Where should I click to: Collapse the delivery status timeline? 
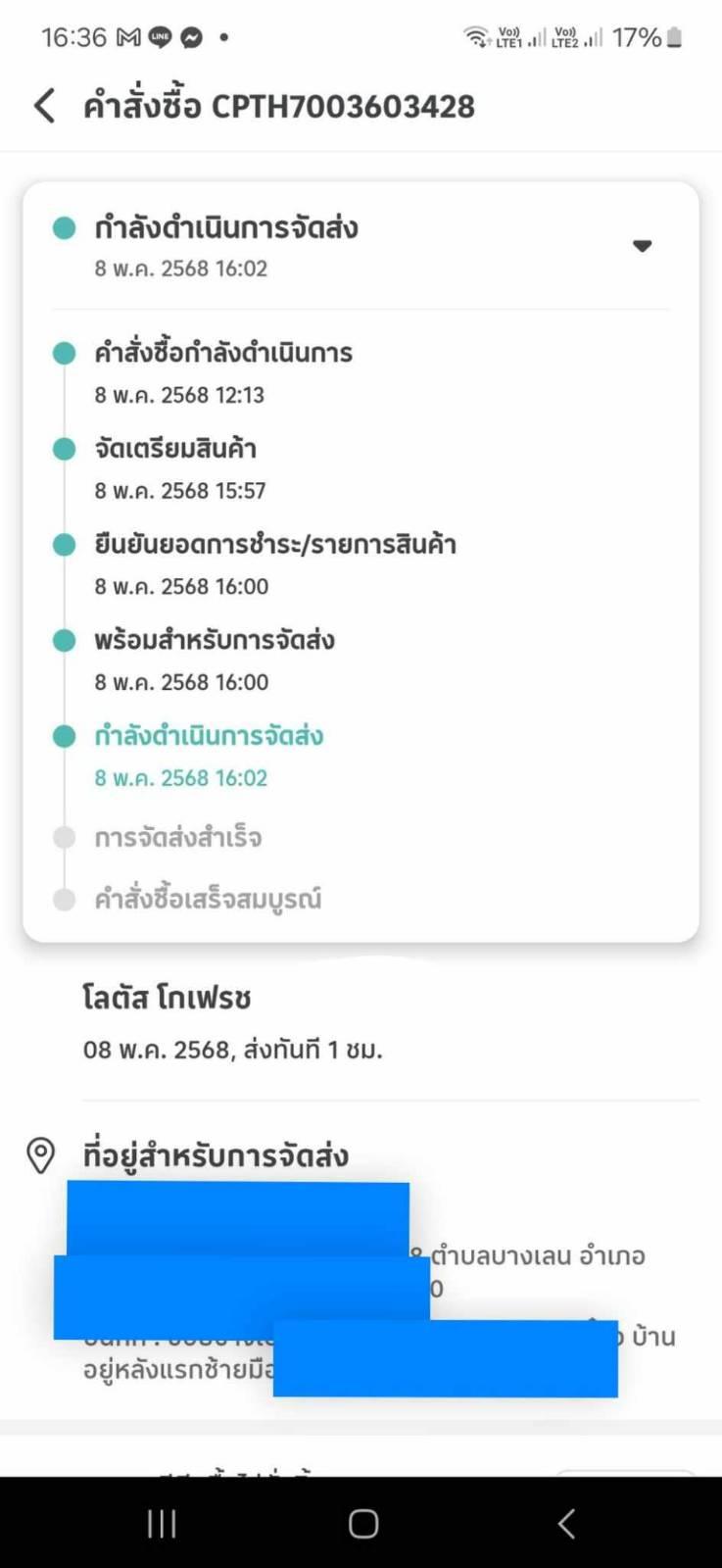pyautogui.click(x=642, y=246)
